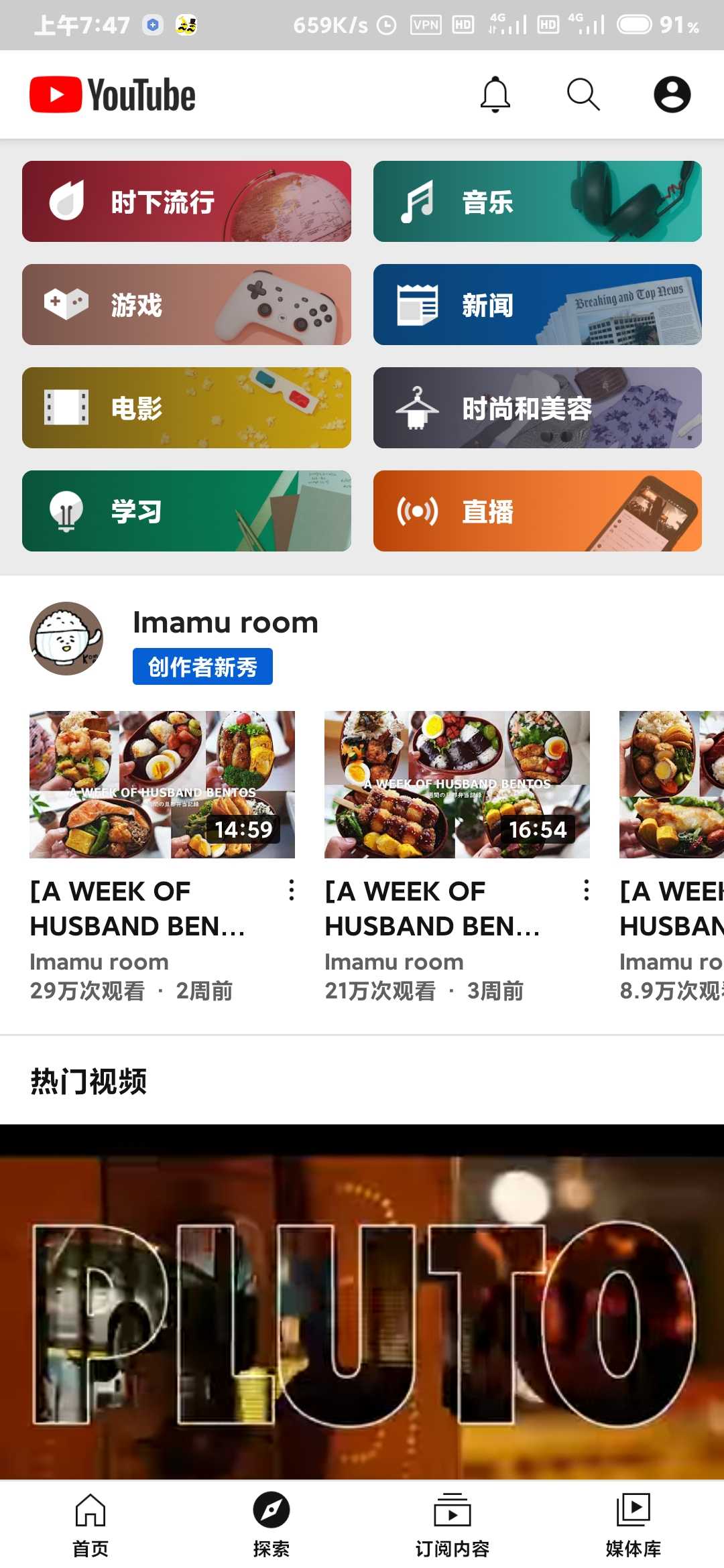The image size is (724, 1568).
Task: Open the 新闻 news category
Action: pyautogui.click(x=538, y=304)
